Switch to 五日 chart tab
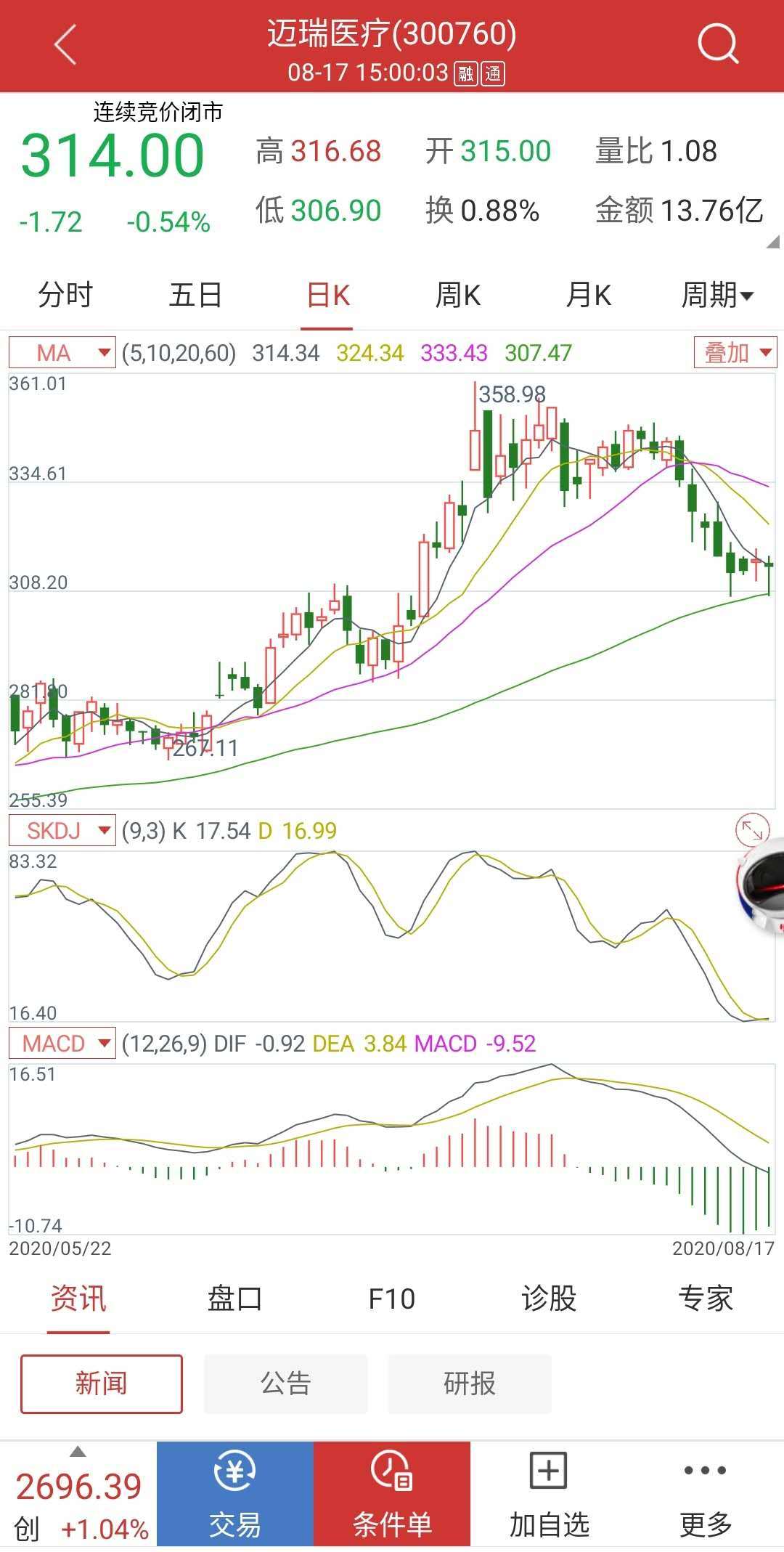Screen dimensions: 784x1552 [195, 296]
